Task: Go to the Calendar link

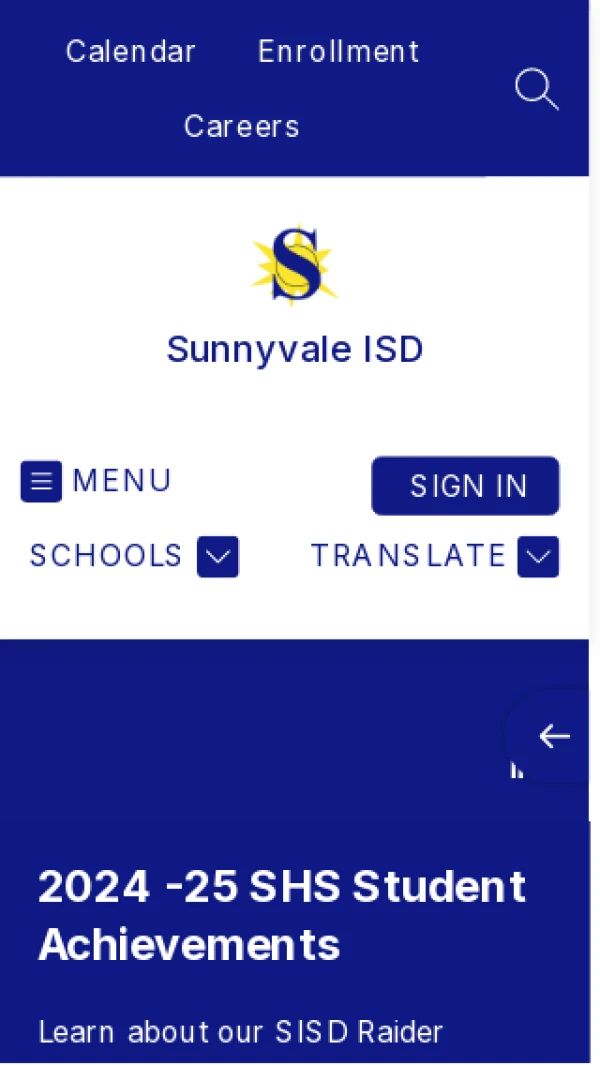Action: 131,52
